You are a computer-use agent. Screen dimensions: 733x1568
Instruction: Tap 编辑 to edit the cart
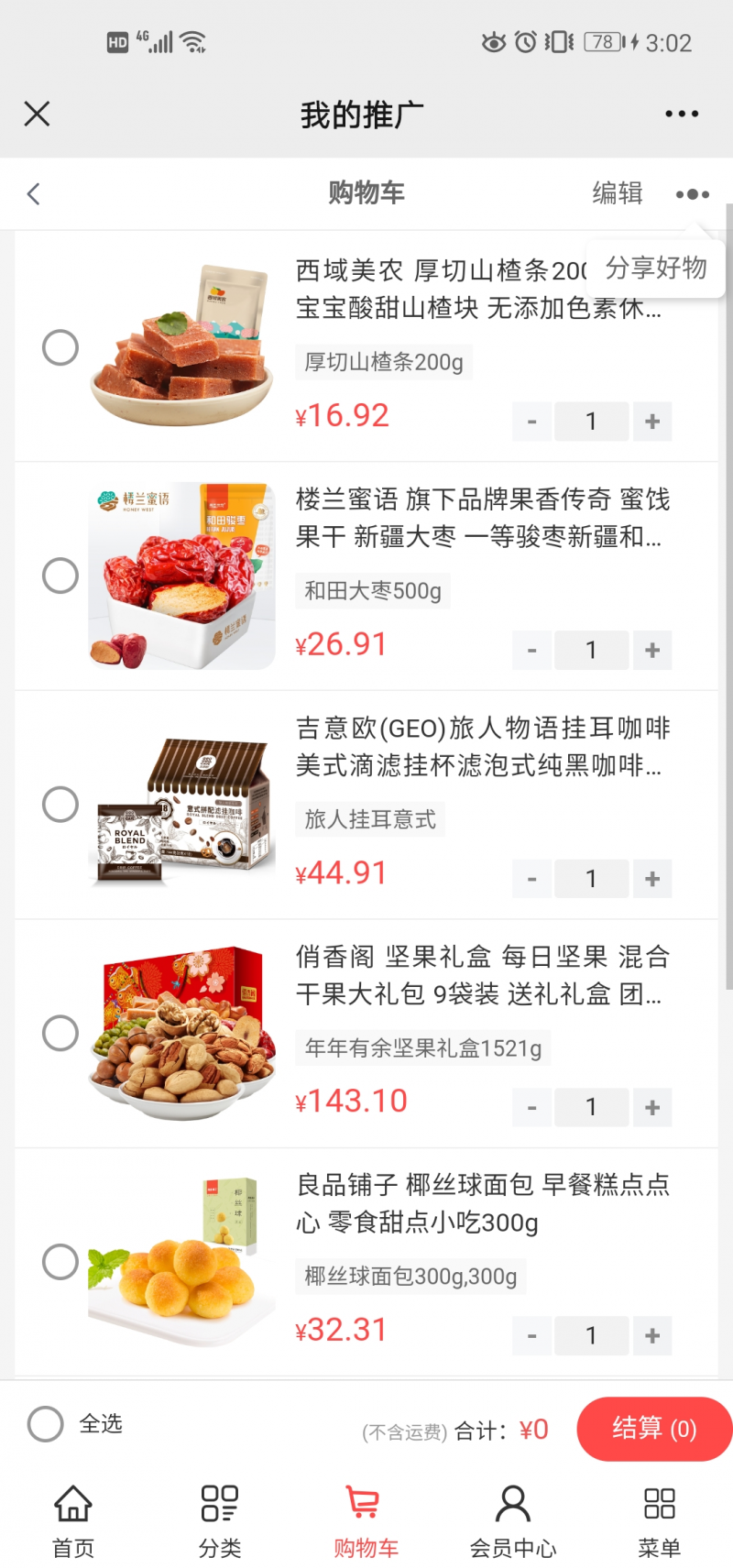click(x=617, y=193)
